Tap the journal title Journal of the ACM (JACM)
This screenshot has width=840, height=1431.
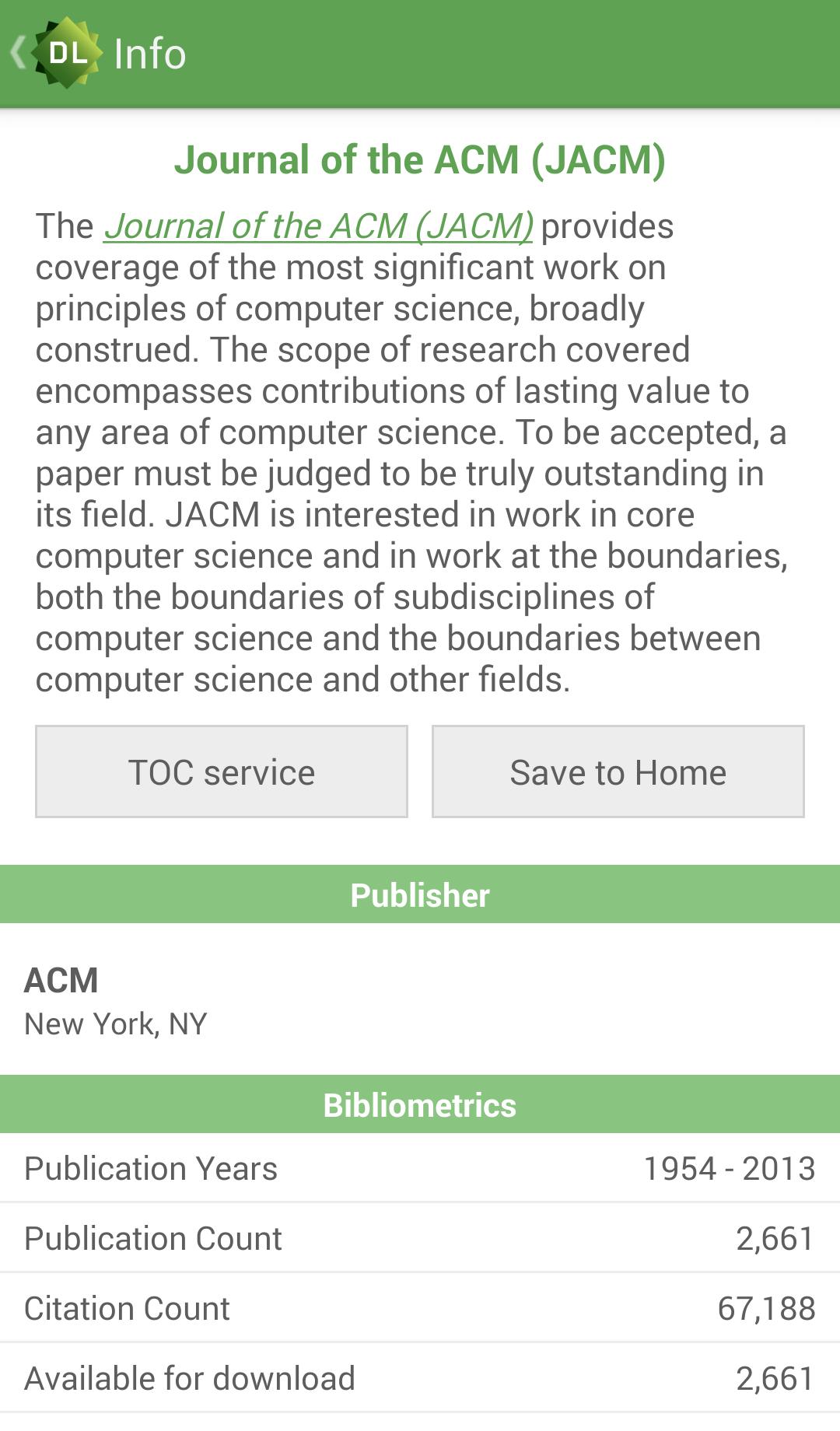coord(420,160)
